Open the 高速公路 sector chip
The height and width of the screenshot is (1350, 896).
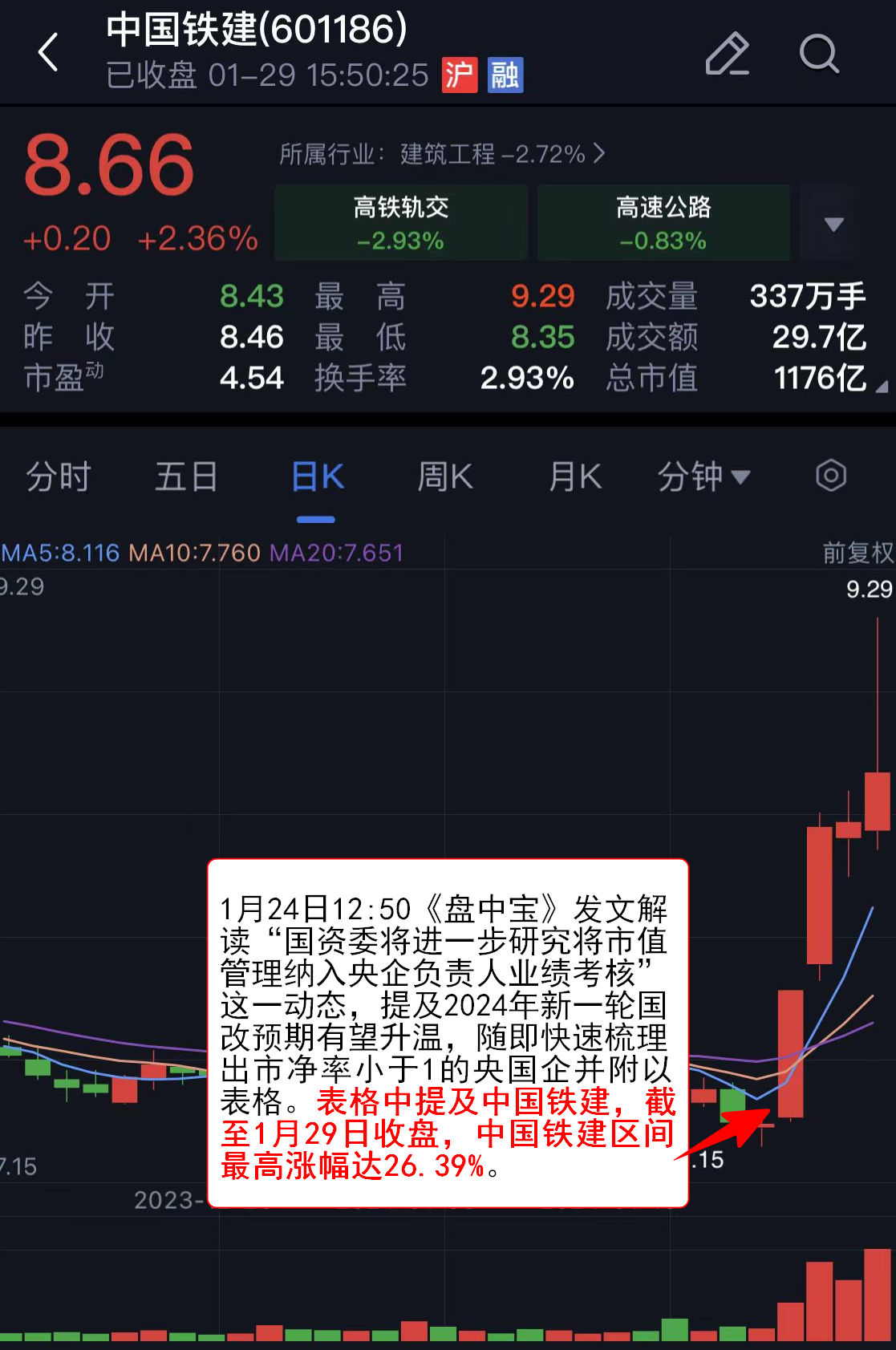point(663,223)
